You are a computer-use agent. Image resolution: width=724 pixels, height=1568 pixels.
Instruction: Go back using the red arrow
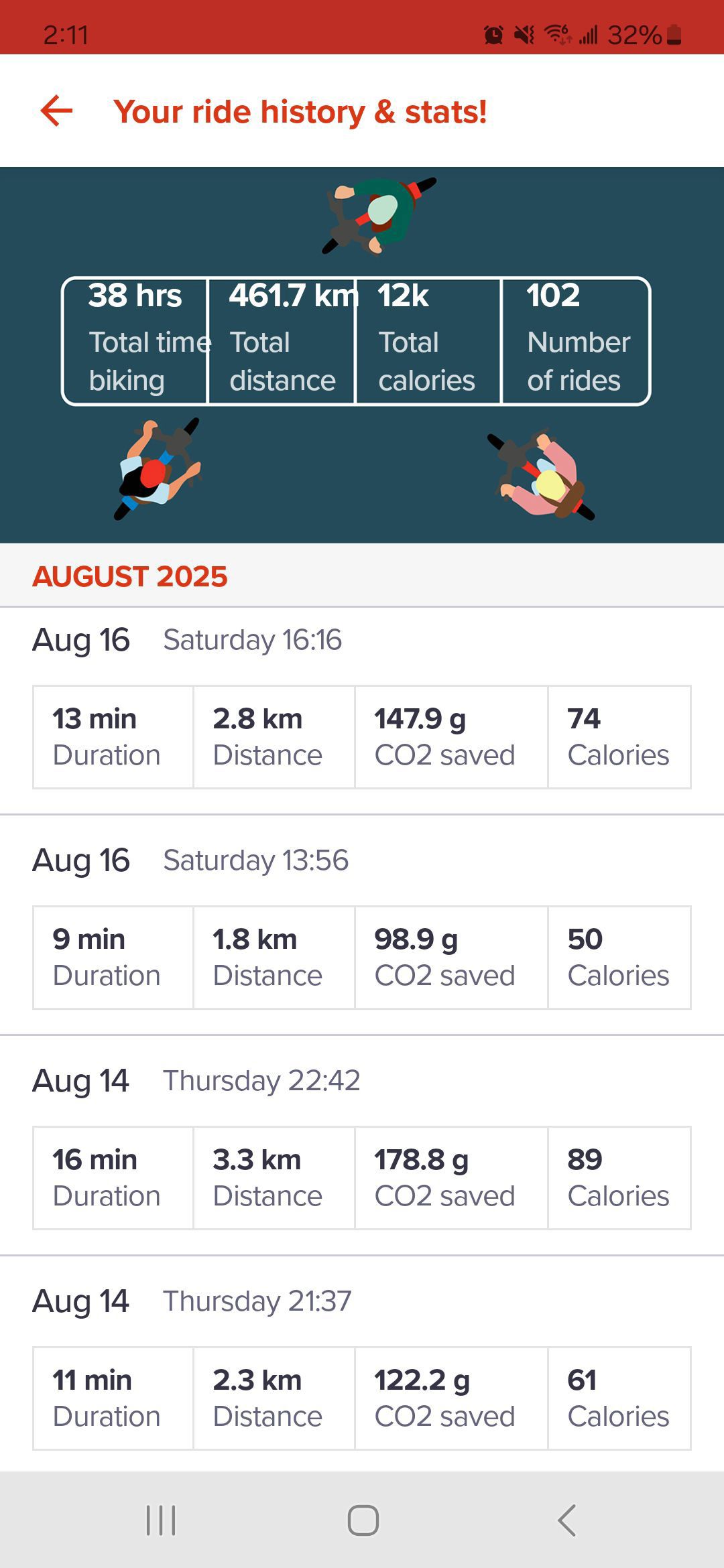[x=56, y=111]
